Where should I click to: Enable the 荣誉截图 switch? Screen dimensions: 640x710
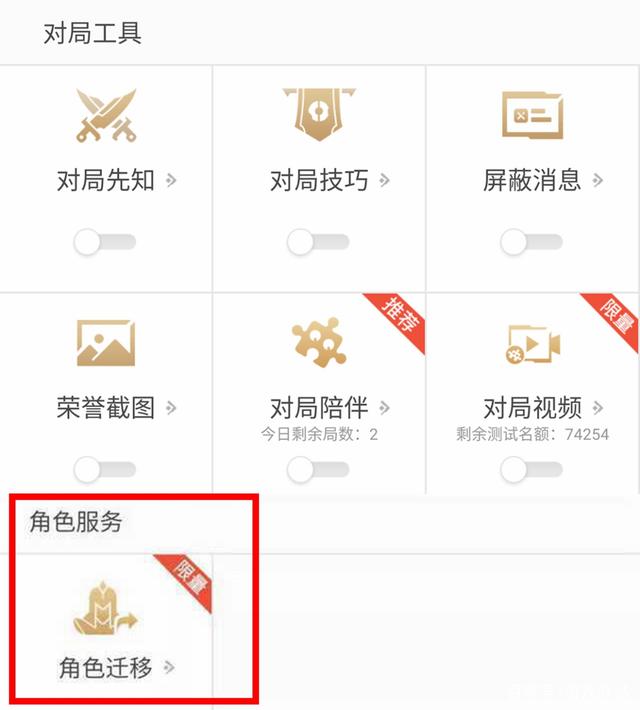pyautogui.click(x=104, y=469)
